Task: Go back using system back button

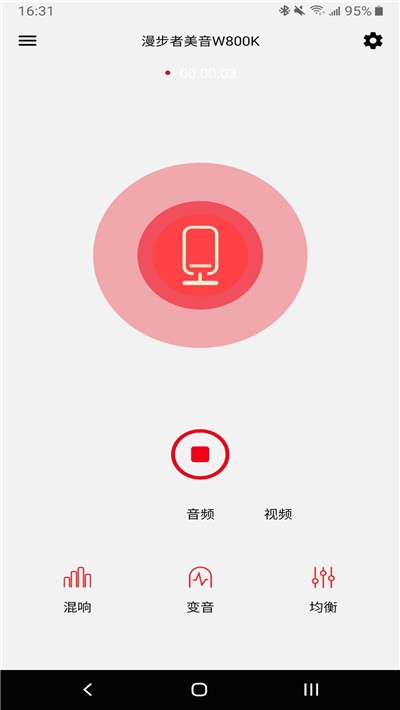Action: click(x=88, y=689)
